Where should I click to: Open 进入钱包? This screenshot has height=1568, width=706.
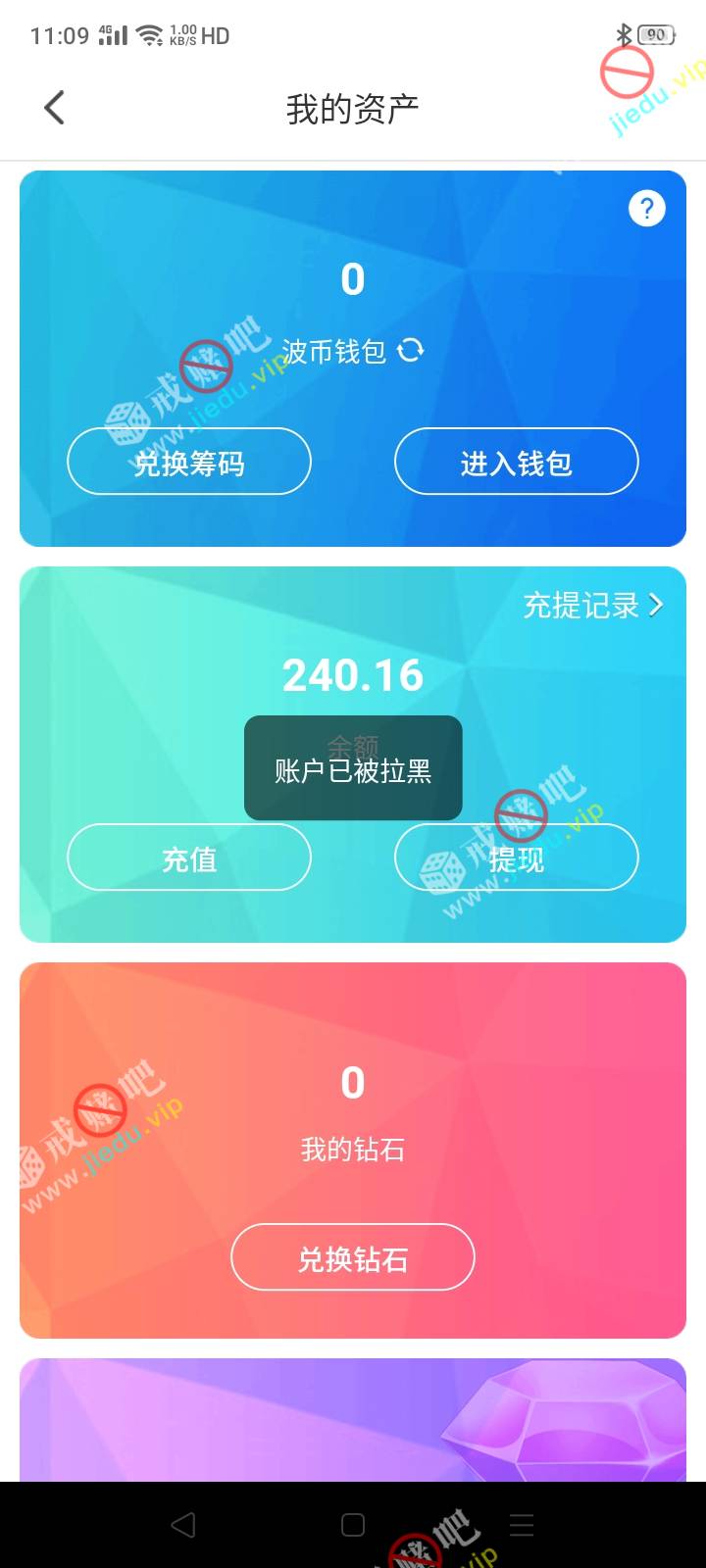click(516, 462)
